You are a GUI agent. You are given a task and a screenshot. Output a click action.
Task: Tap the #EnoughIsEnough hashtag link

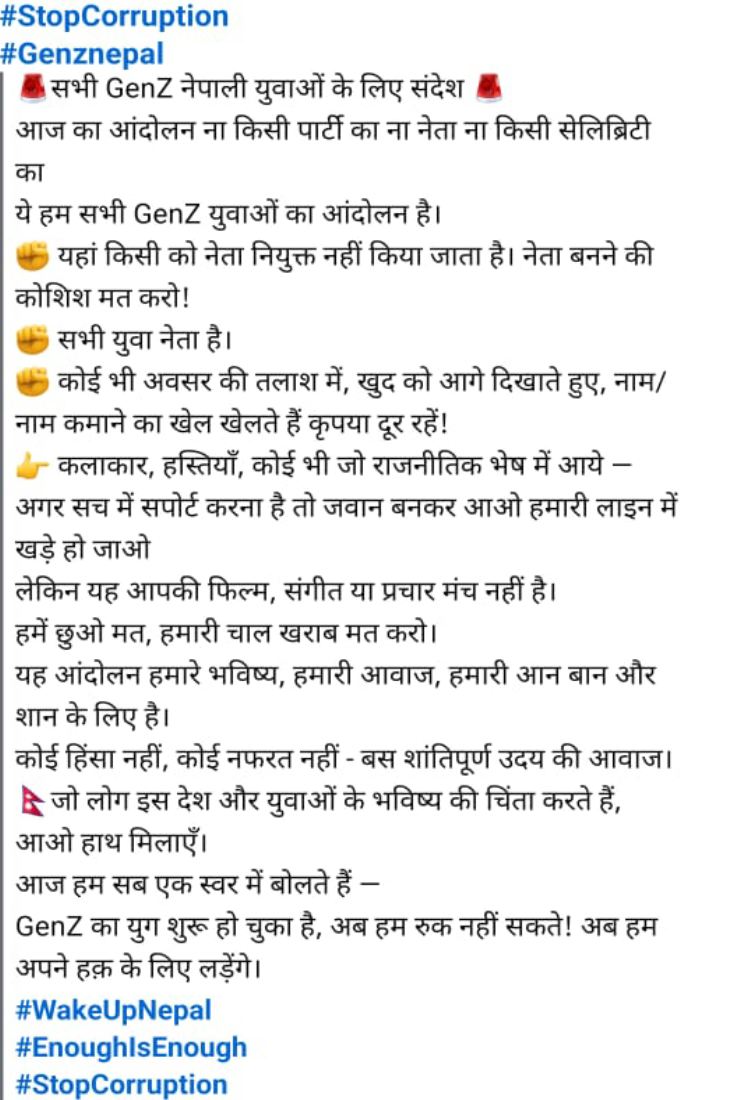(x=131, y=1047)
